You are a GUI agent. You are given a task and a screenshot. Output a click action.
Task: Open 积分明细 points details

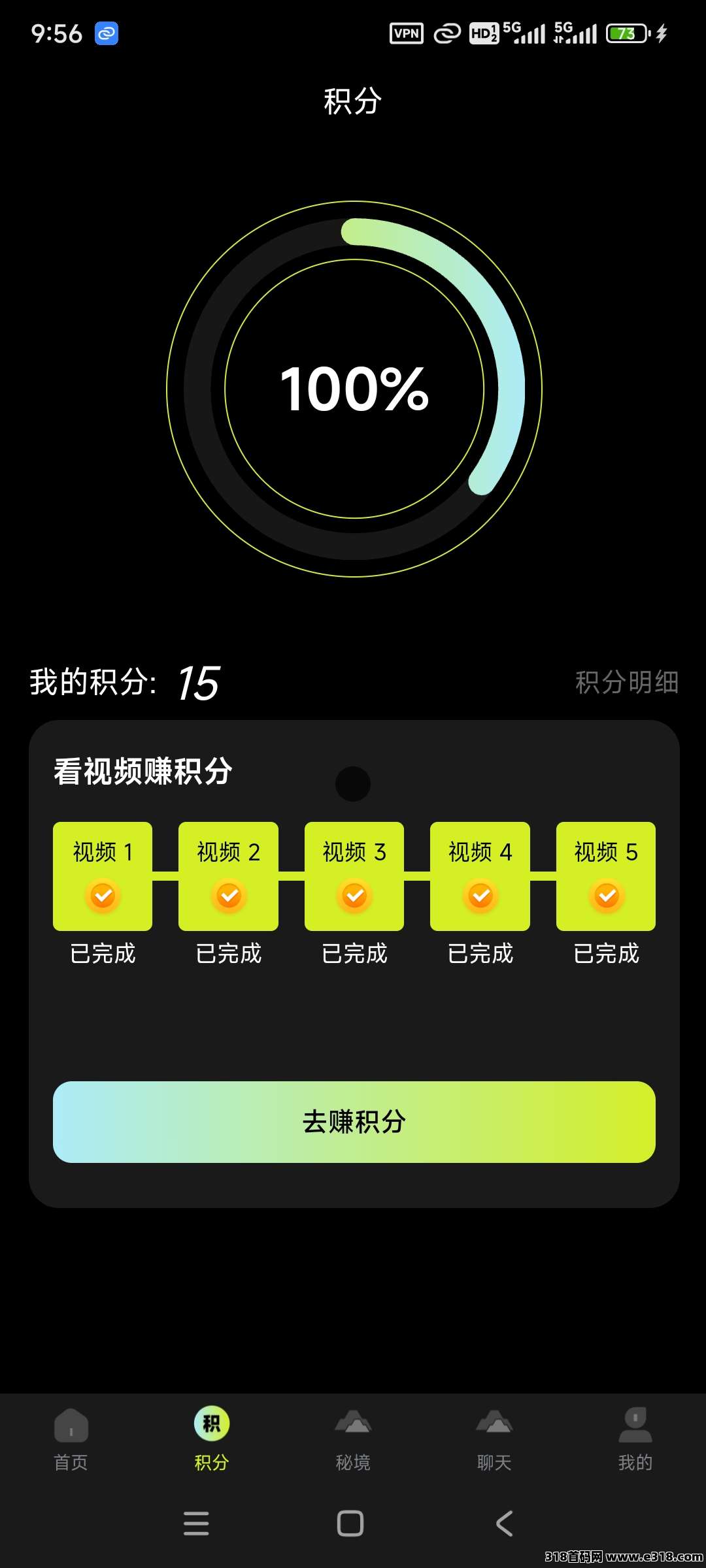pyautogui.click(x=626, y=682)
